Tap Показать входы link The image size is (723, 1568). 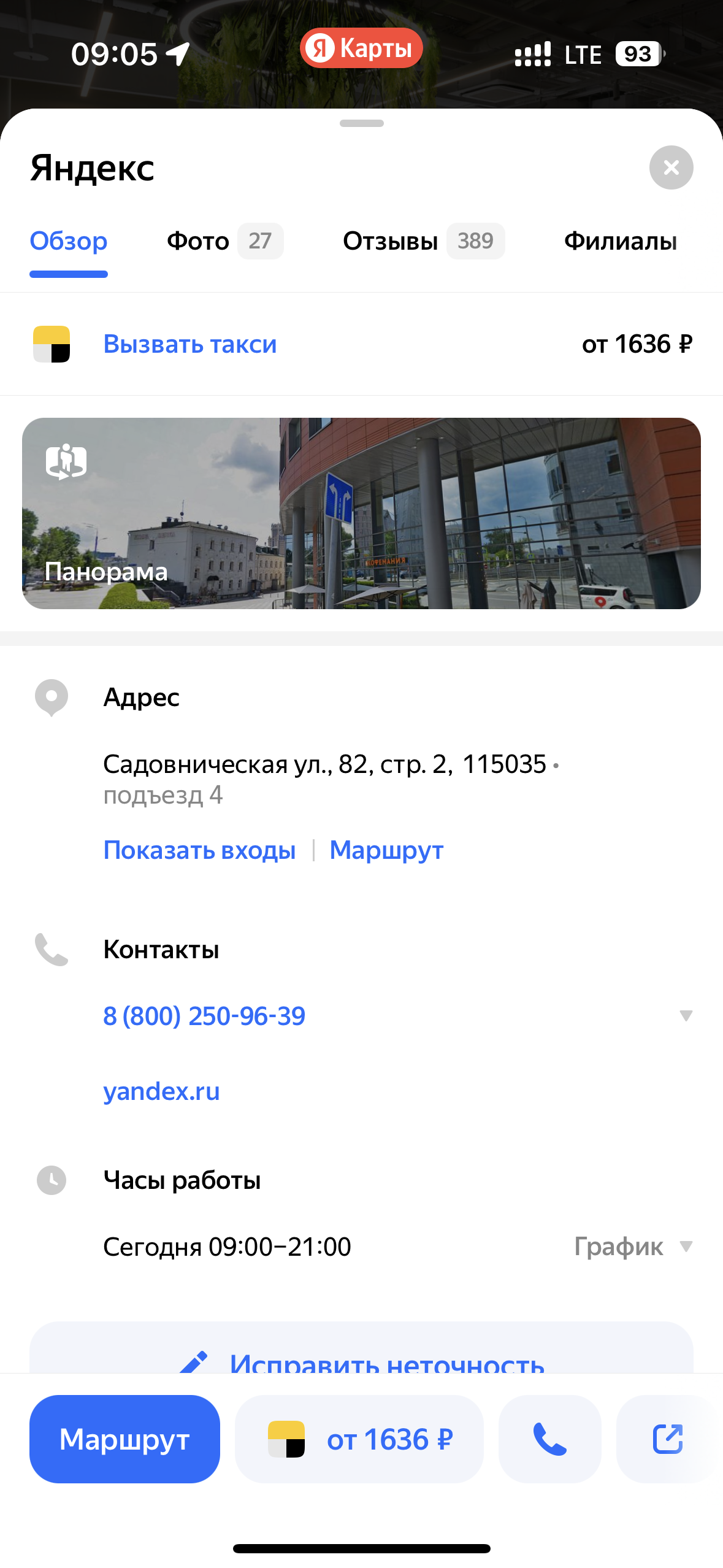point(199,850)
